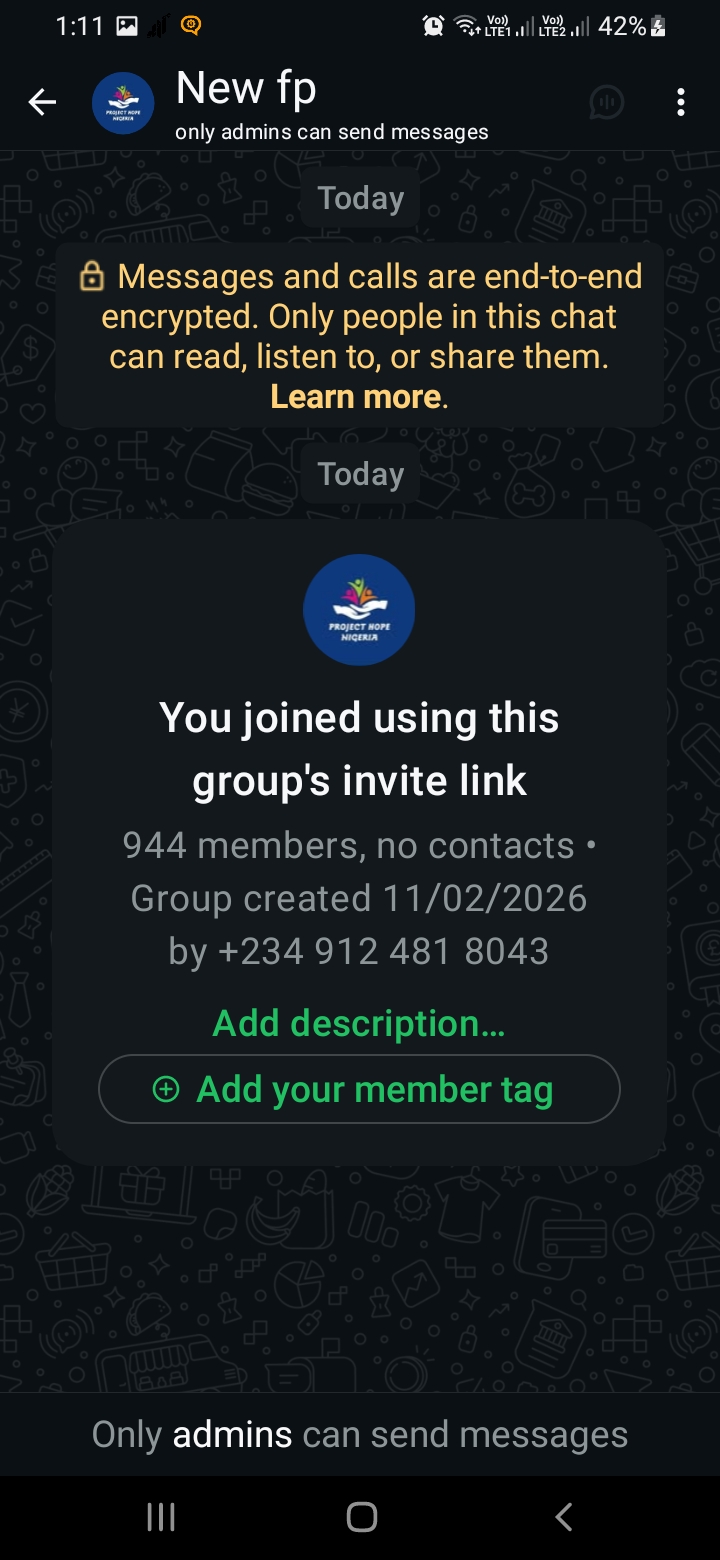Open the three-dot overflow menu
Viewport: 720px width, 1560px height.
click(x=680, y=102)
